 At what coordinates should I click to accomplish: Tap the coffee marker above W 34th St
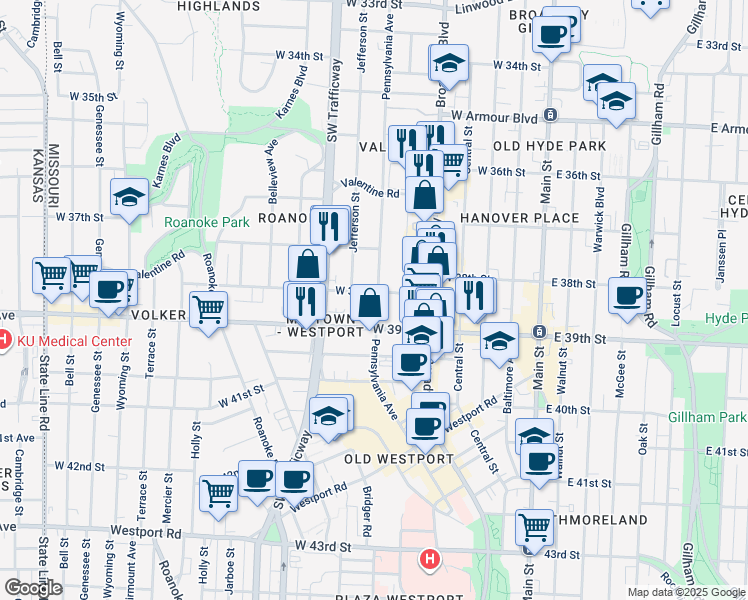[550, 35]
